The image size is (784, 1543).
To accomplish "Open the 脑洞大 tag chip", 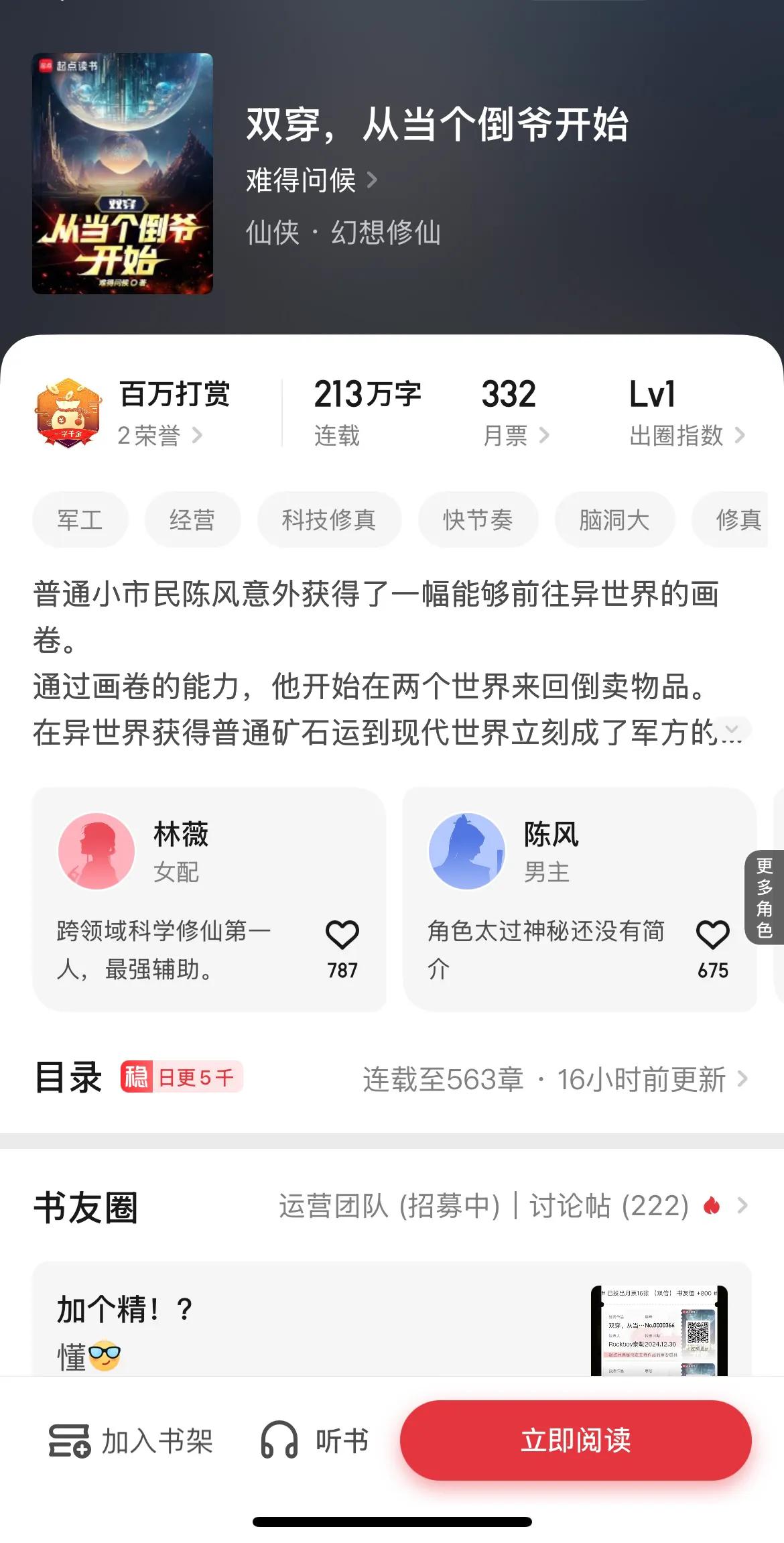I will tap(614, 519).
